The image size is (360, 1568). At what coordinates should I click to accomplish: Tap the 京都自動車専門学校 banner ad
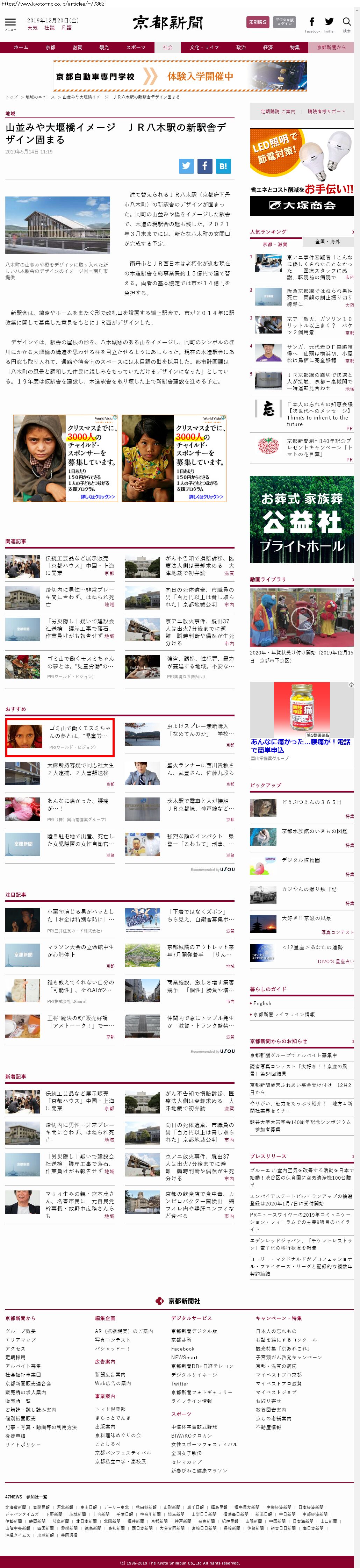(x=180, y=76)
